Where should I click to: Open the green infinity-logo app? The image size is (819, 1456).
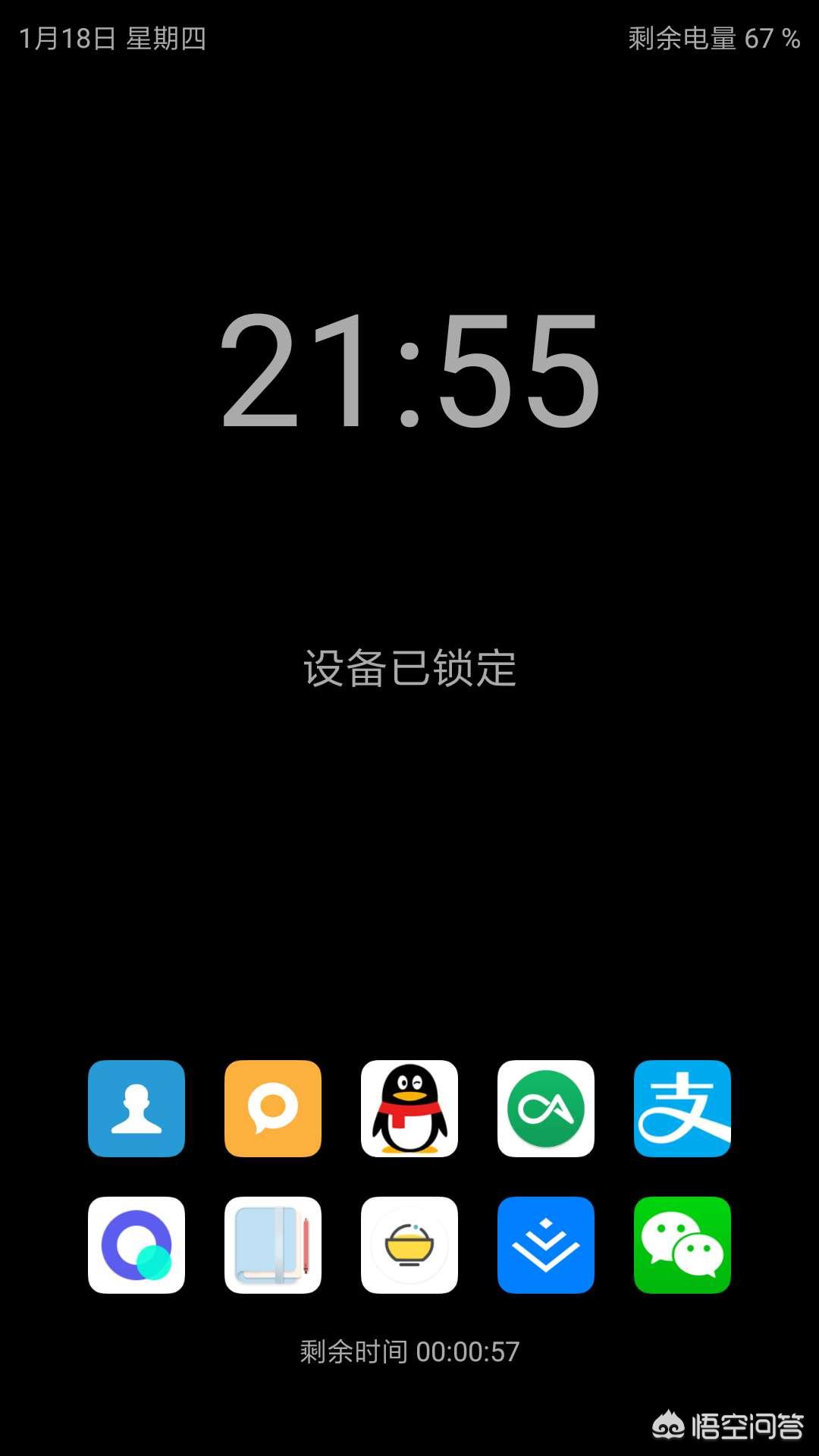pos(546,1108)
